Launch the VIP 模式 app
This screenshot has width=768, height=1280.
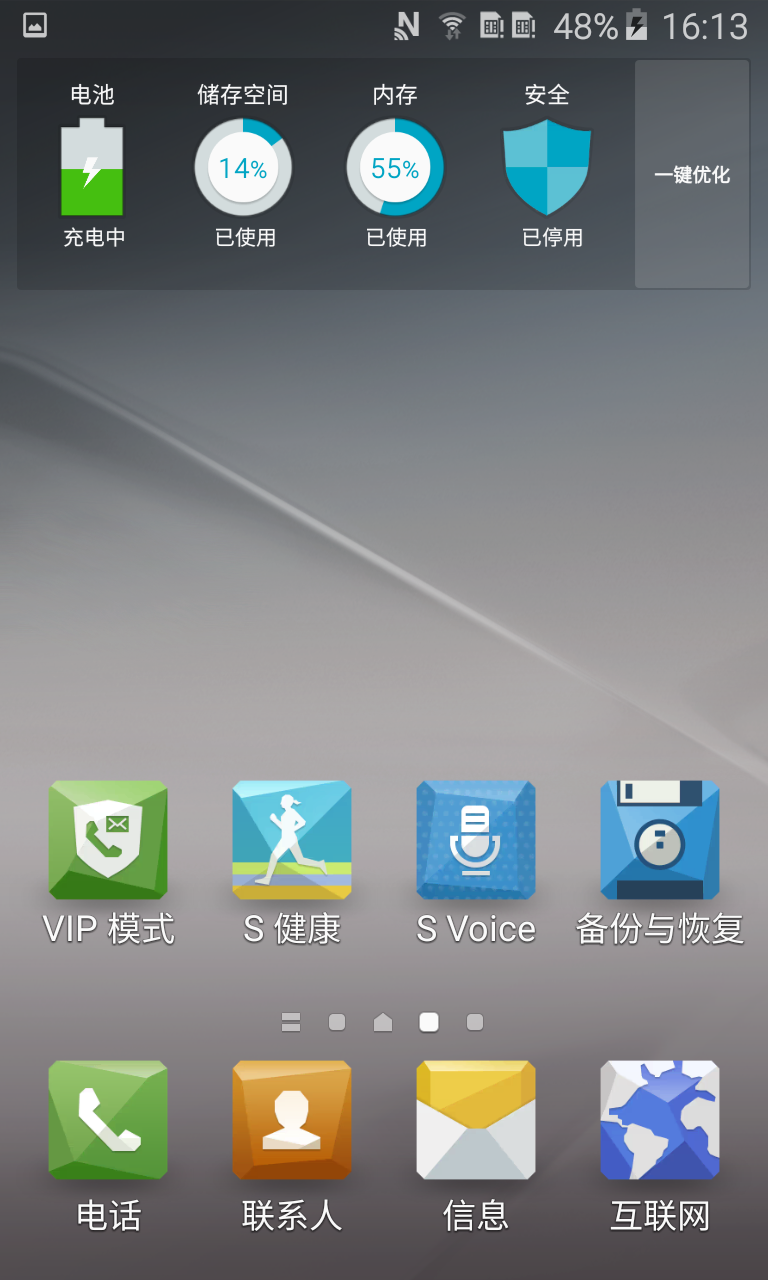pyautogui.click(x=108, y=862)
